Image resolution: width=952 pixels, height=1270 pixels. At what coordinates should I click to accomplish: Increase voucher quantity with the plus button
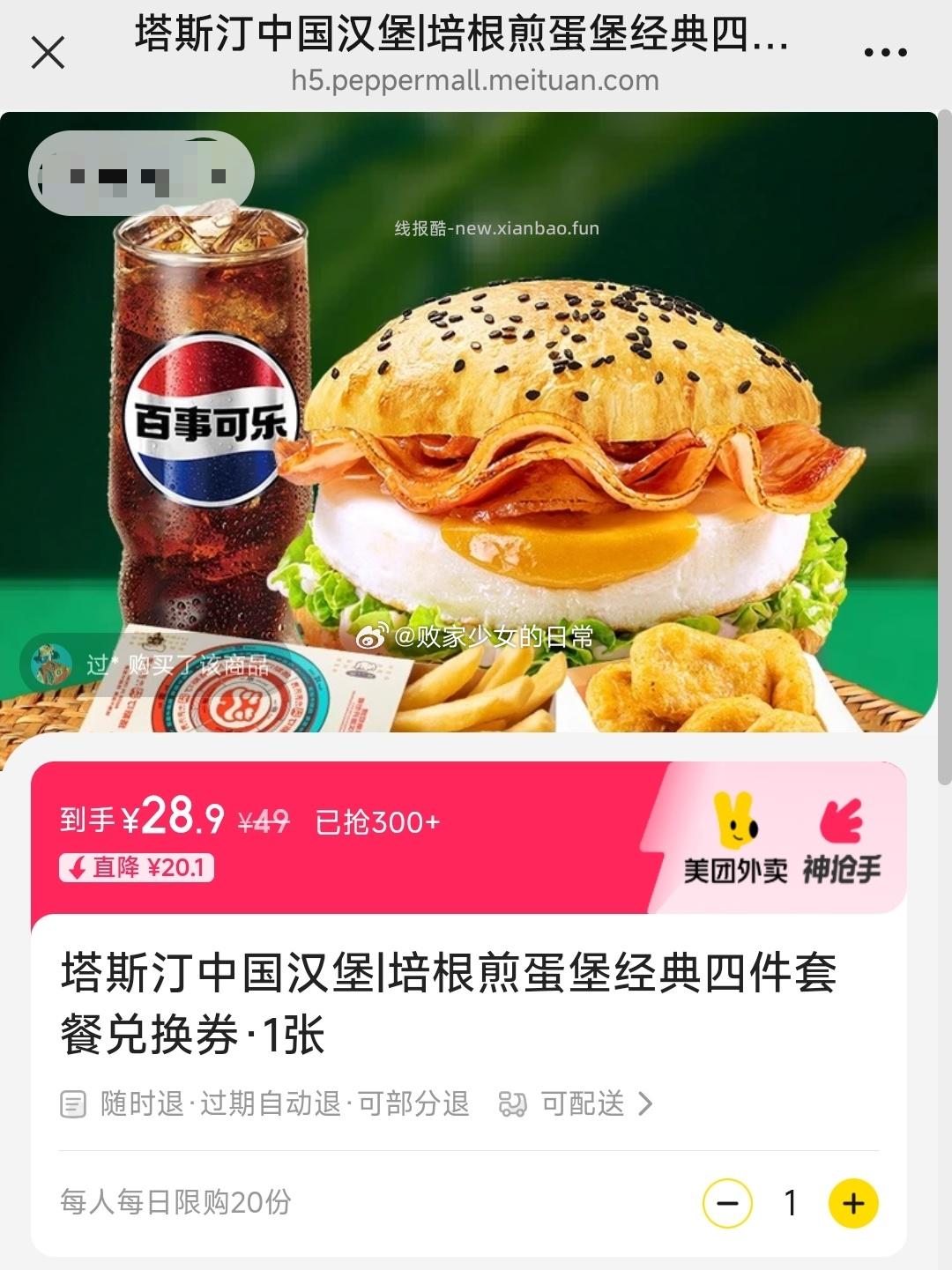(x=853, y=1203)
